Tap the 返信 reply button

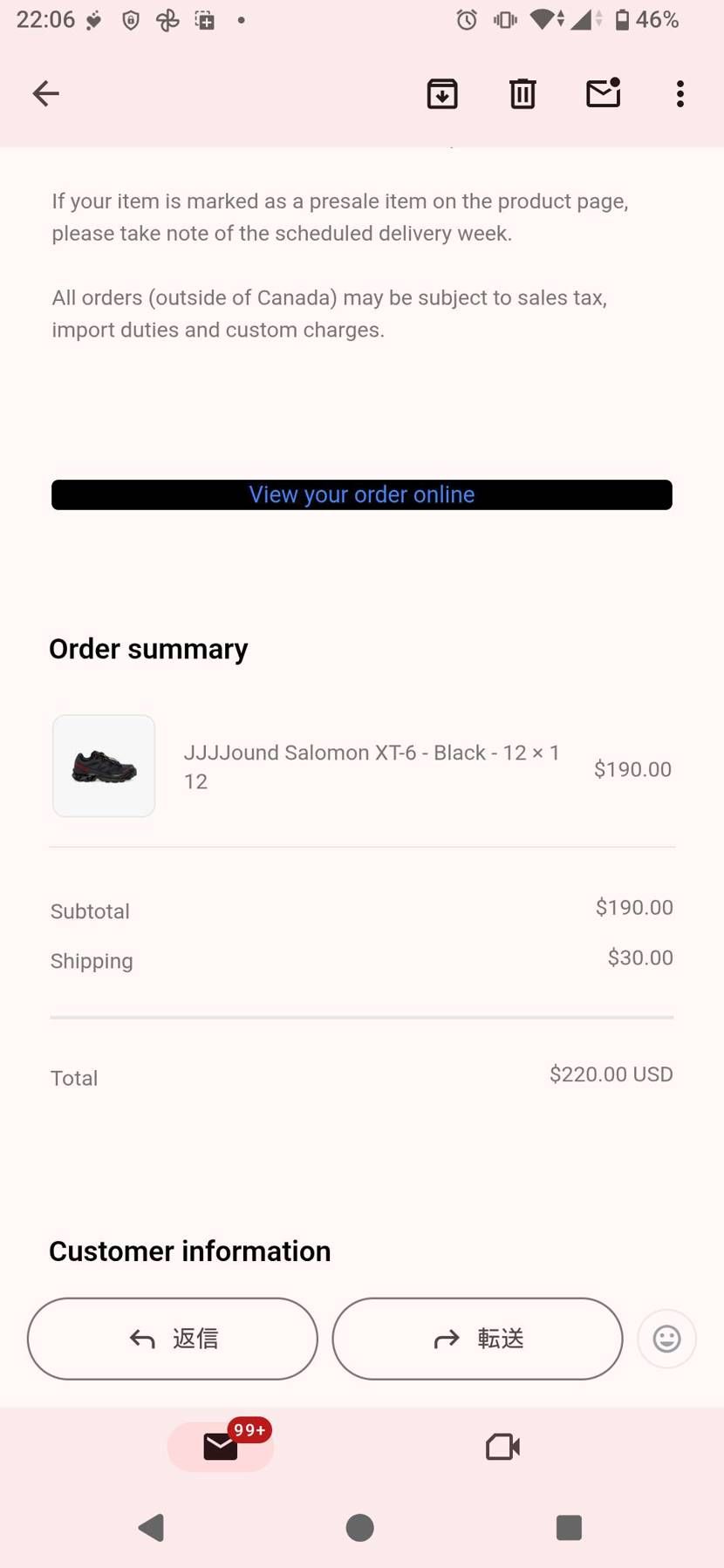coord(173,1339)
